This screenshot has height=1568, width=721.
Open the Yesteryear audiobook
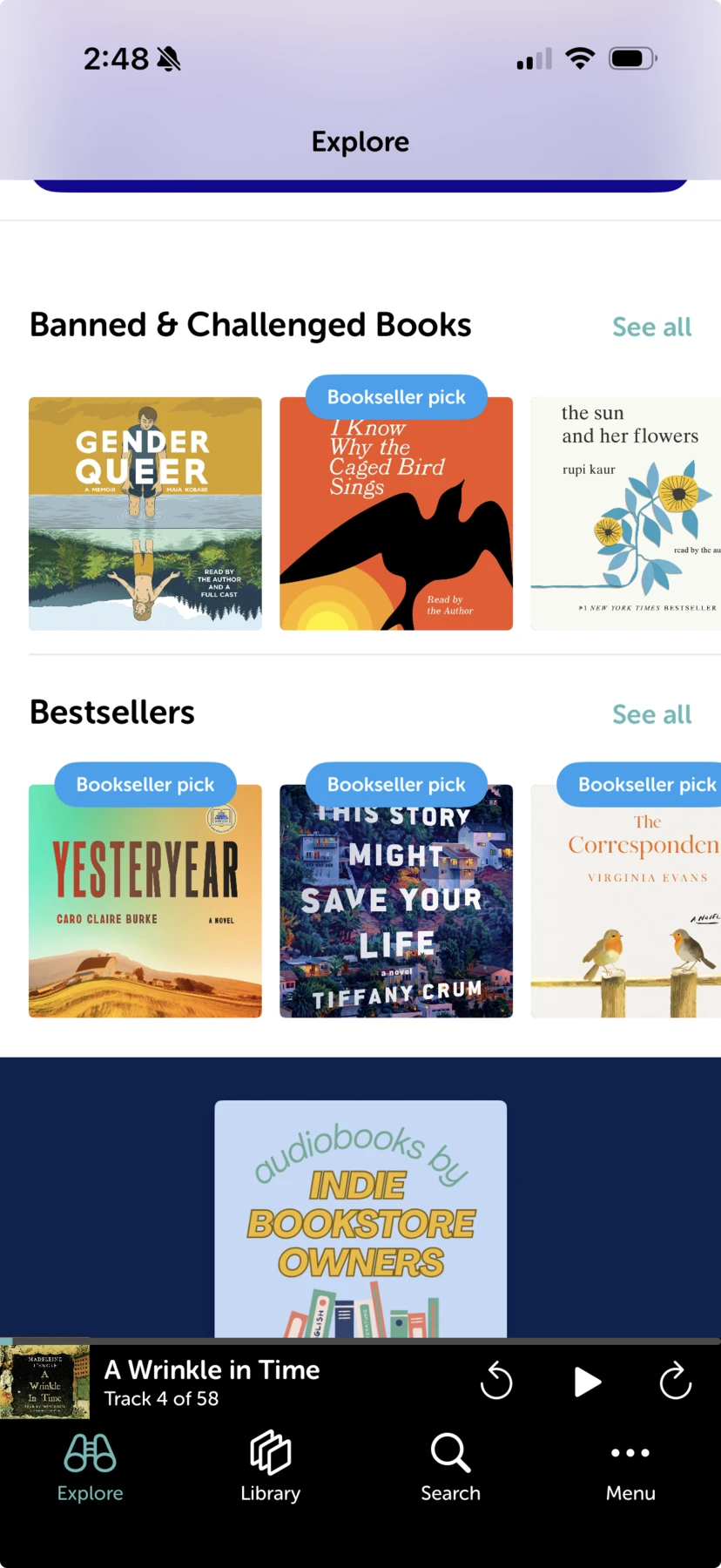145,902
